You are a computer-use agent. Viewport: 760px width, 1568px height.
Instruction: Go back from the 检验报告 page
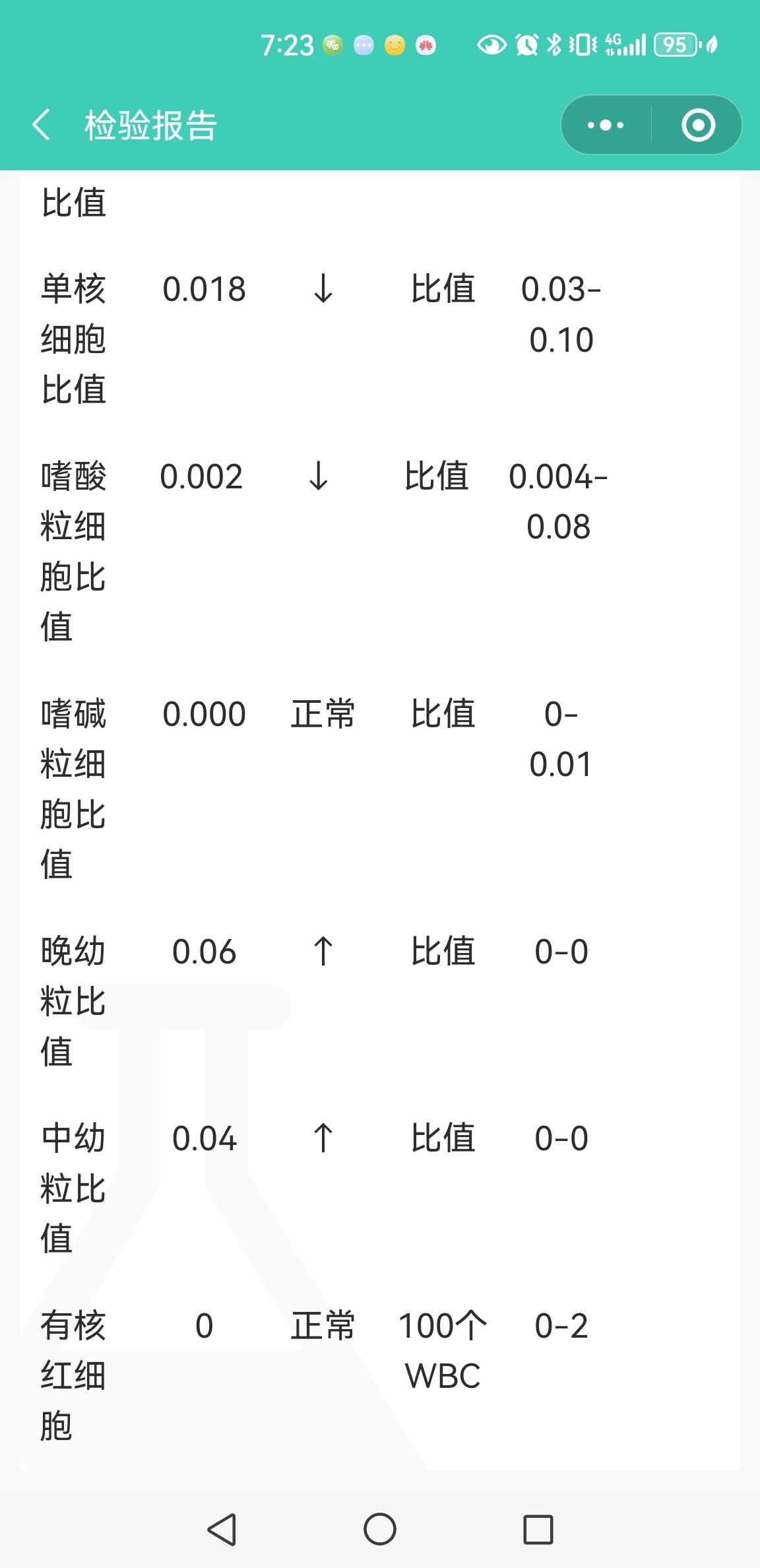point(42,125)
